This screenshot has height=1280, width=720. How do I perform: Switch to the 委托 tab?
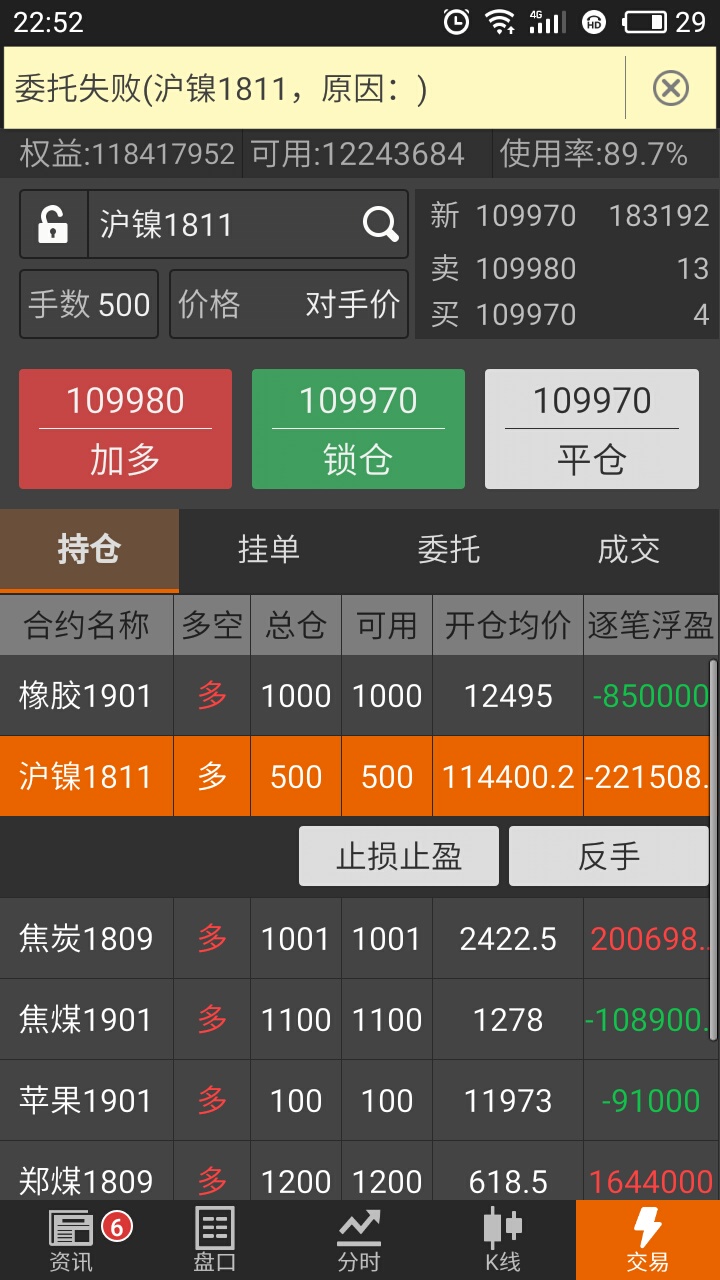point(449,550)
